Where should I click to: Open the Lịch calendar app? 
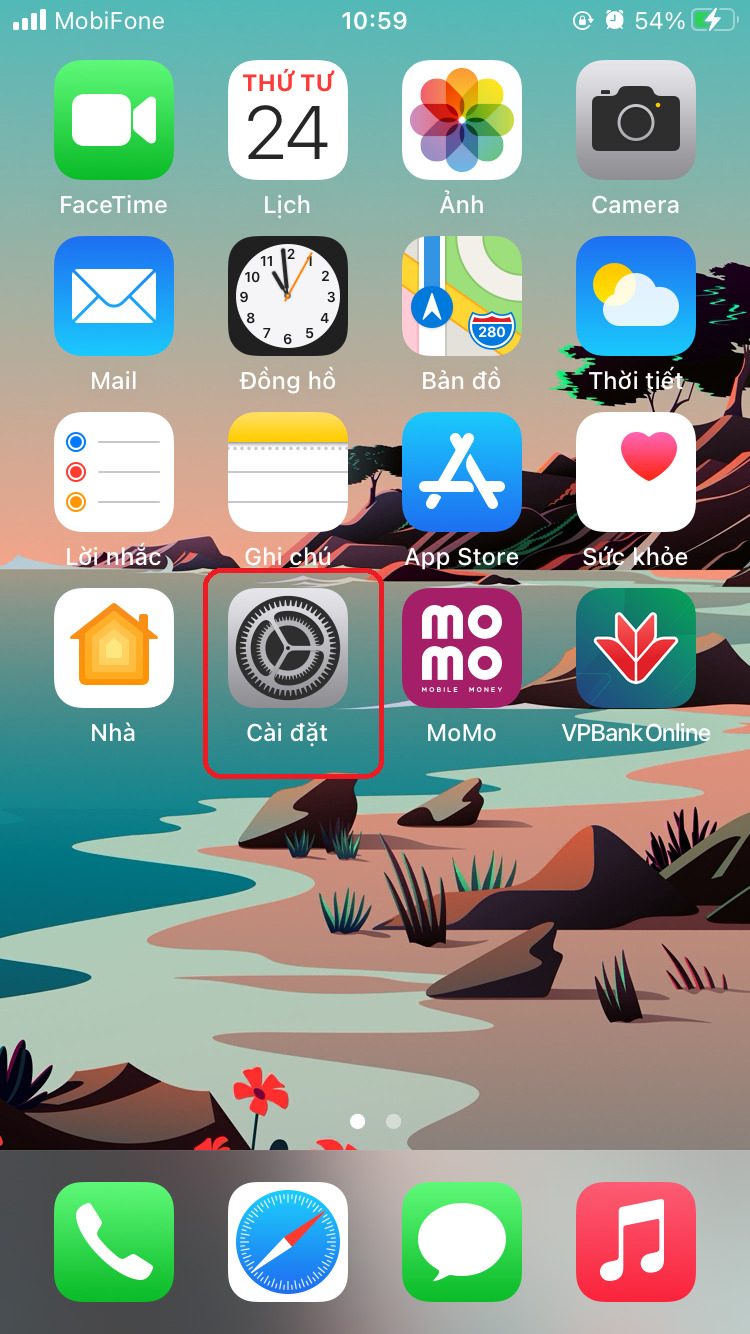(x=288, y=120)
